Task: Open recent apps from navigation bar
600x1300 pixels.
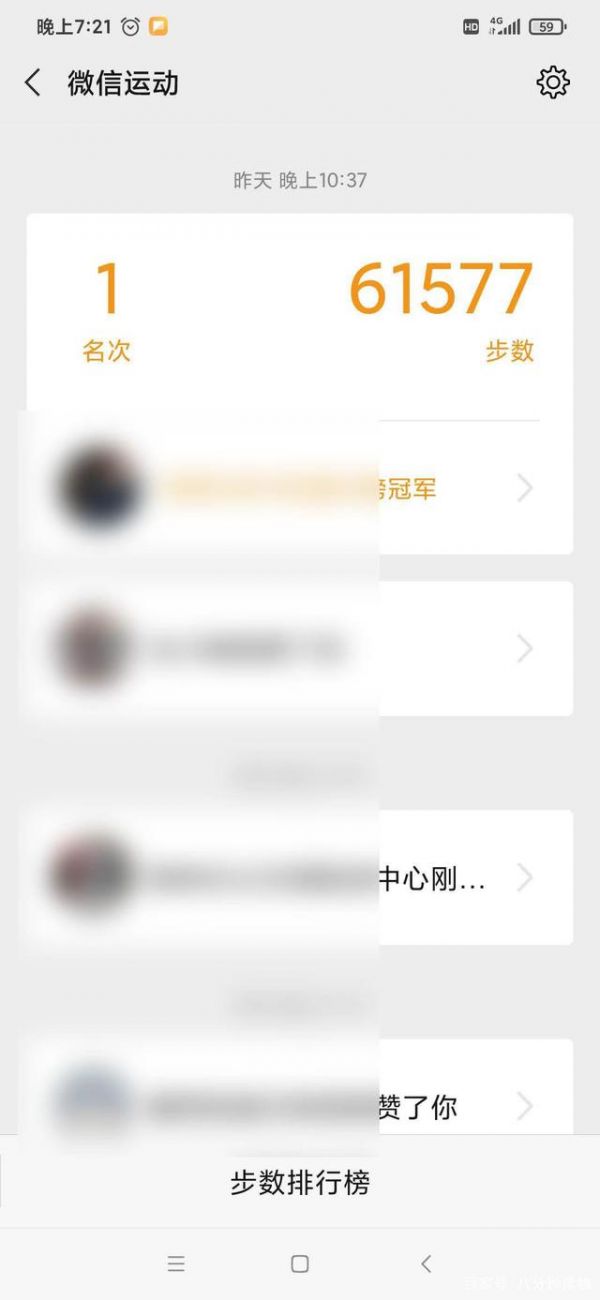Action: click(x=176, y=1264)
